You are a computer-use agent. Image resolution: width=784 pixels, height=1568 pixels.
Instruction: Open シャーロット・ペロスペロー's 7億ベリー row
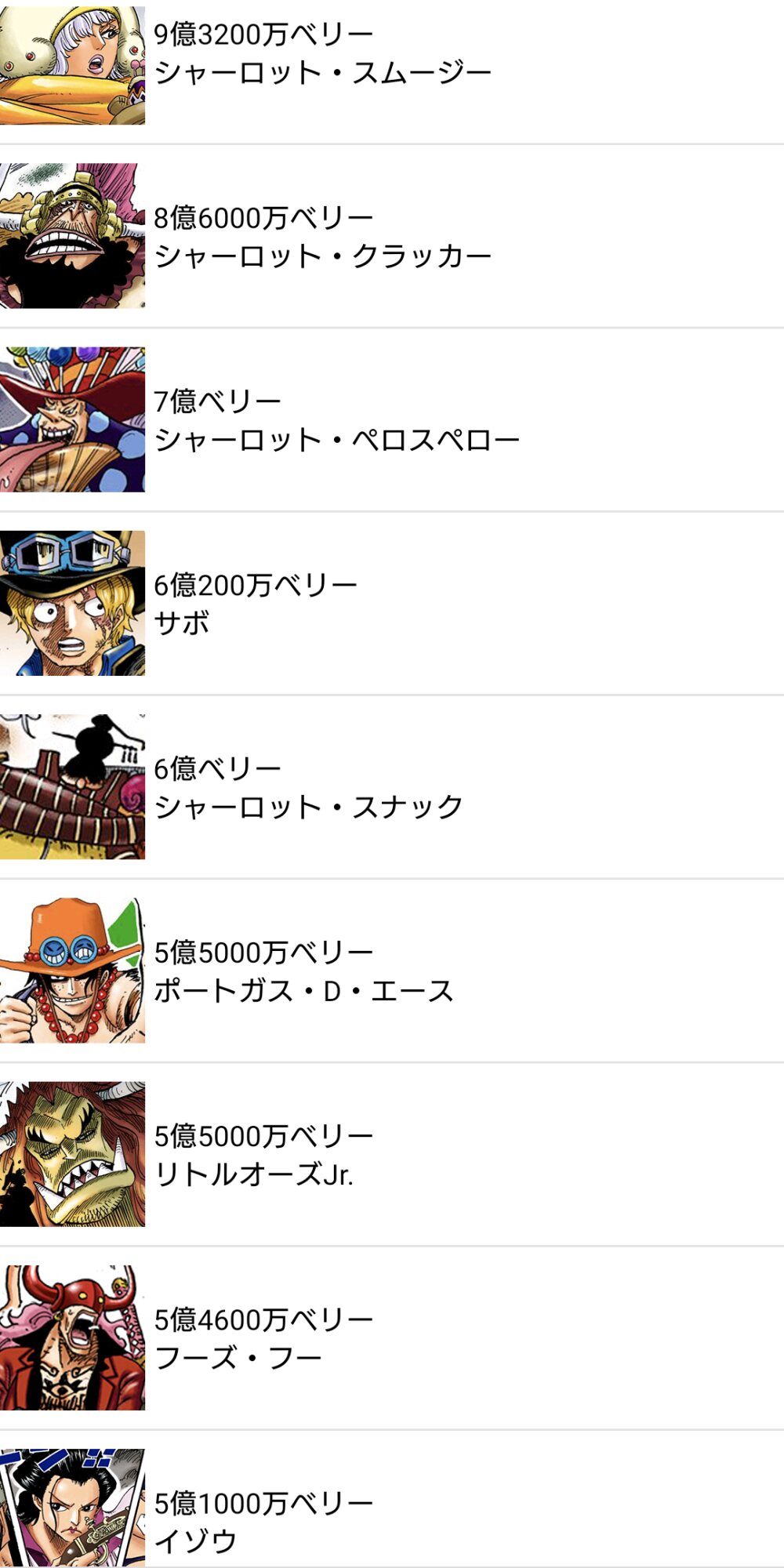(392, 419)
